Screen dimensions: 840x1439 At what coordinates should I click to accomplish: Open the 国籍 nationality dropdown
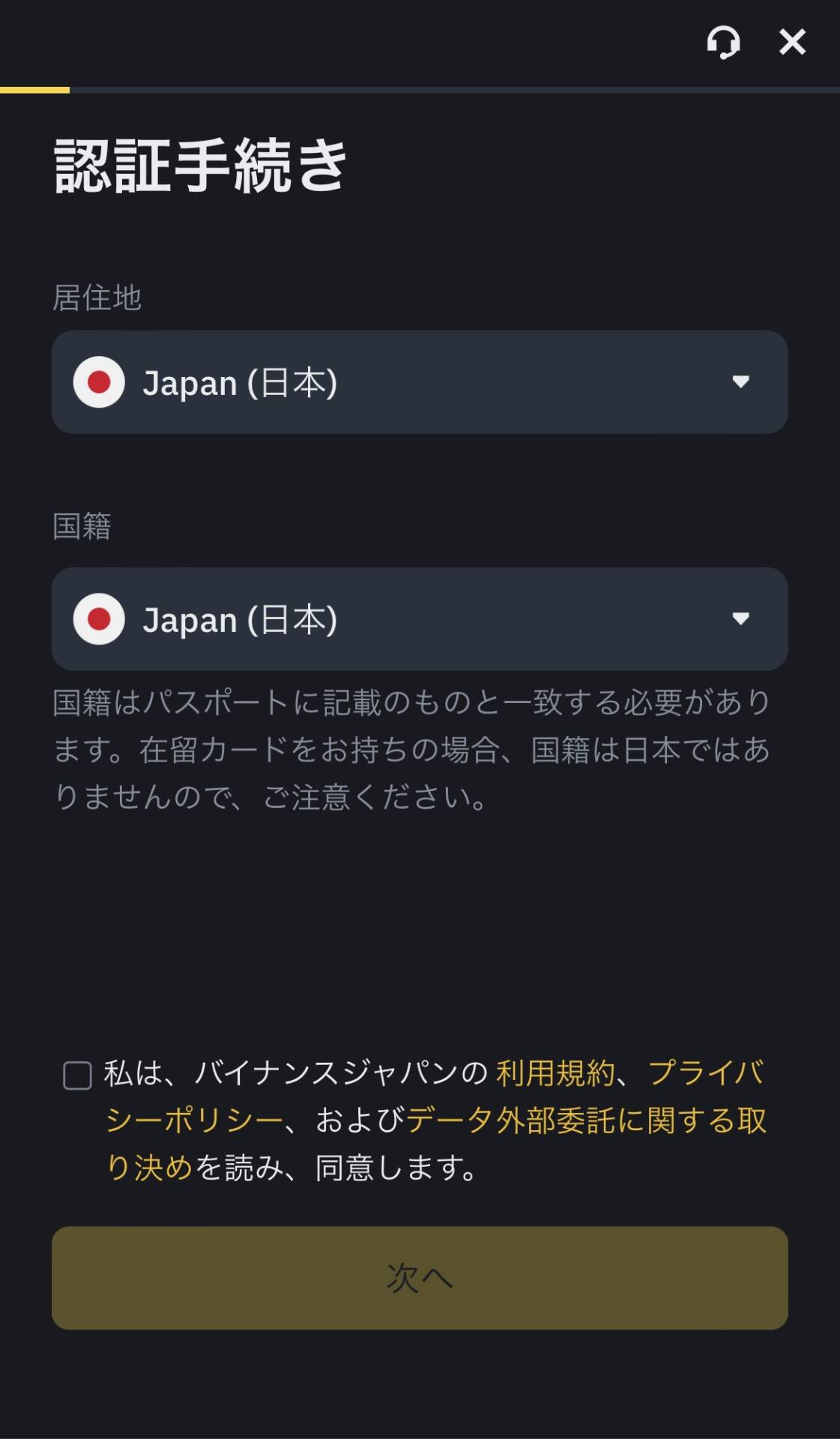[420, 619]
